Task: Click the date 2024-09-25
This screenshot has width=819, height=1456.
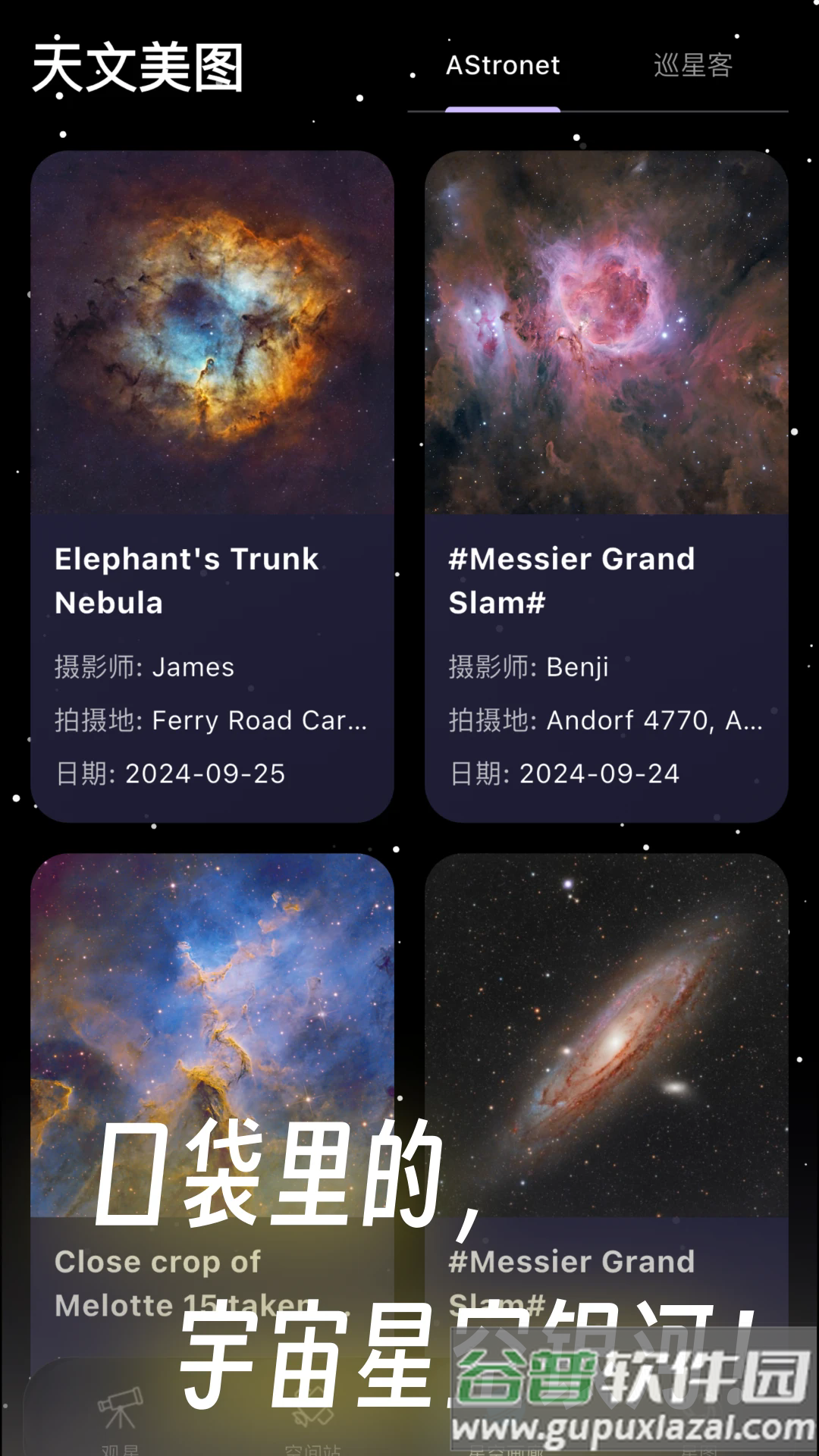Action: (206, 774)
